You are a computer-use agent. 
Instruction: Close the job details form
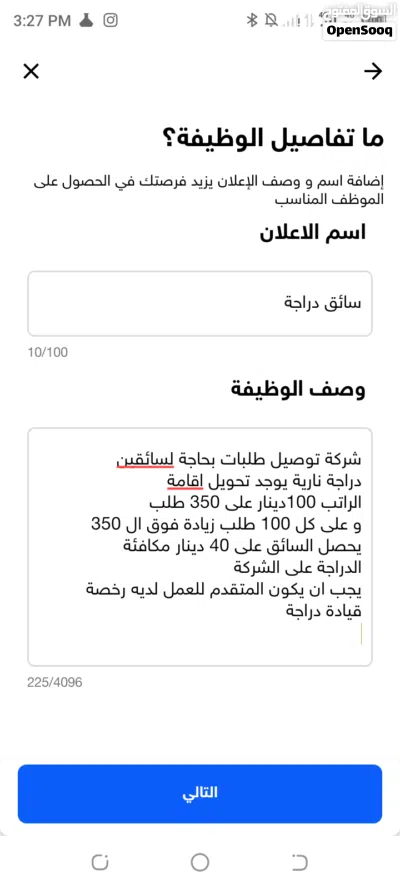[x=31, y=71]
